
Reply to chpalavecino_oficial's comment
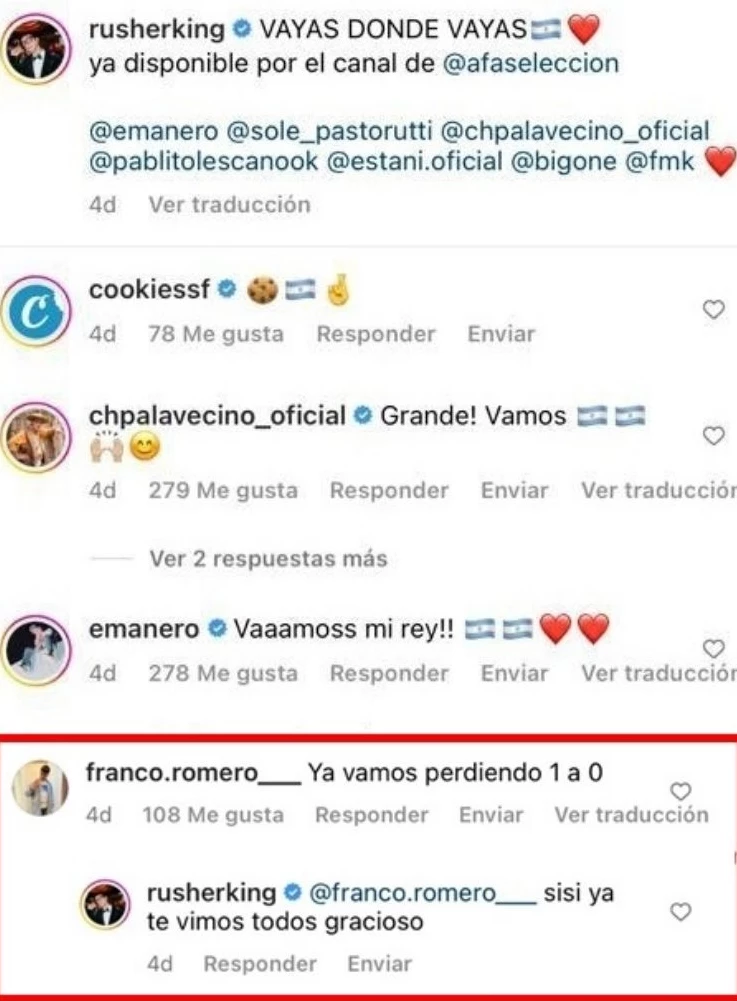tap(389, 491)
